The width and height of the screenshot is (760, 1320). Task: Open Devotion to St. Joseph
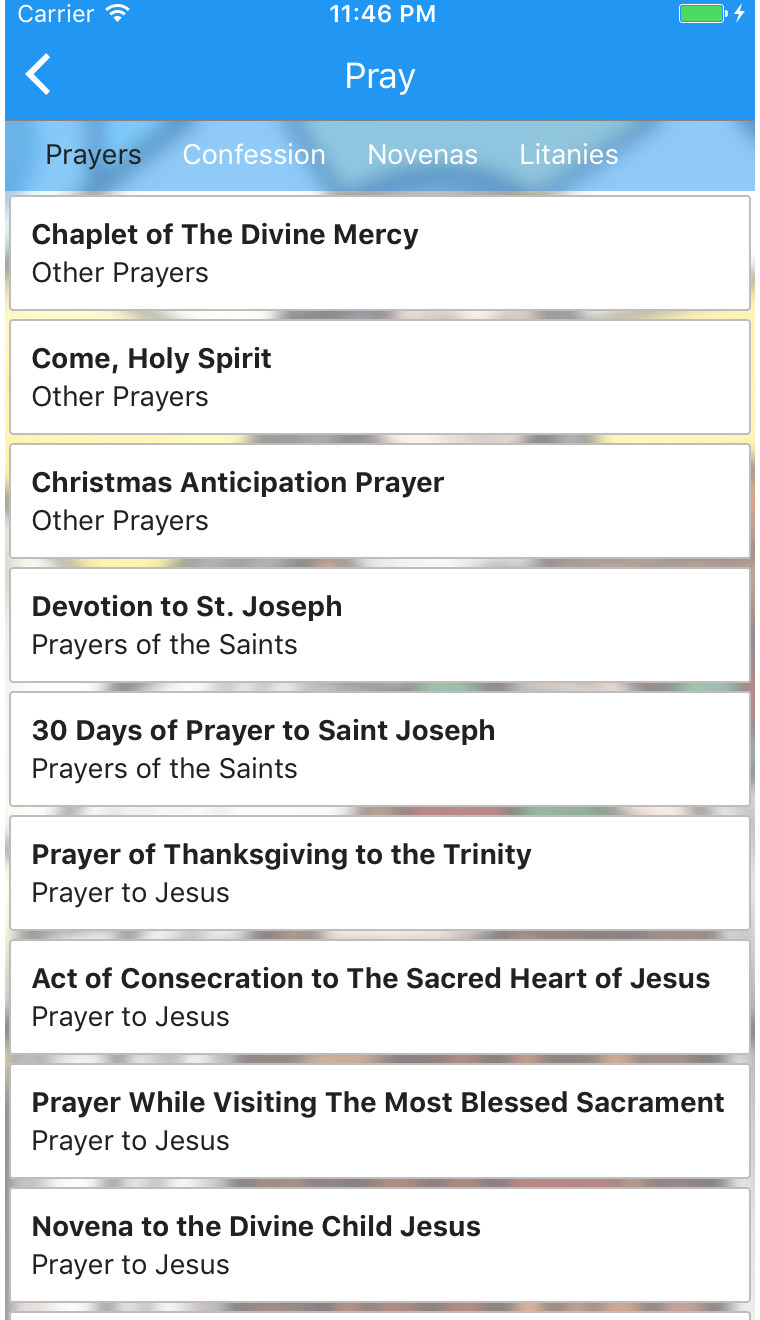pyautogui.click(x=380, y=625)
